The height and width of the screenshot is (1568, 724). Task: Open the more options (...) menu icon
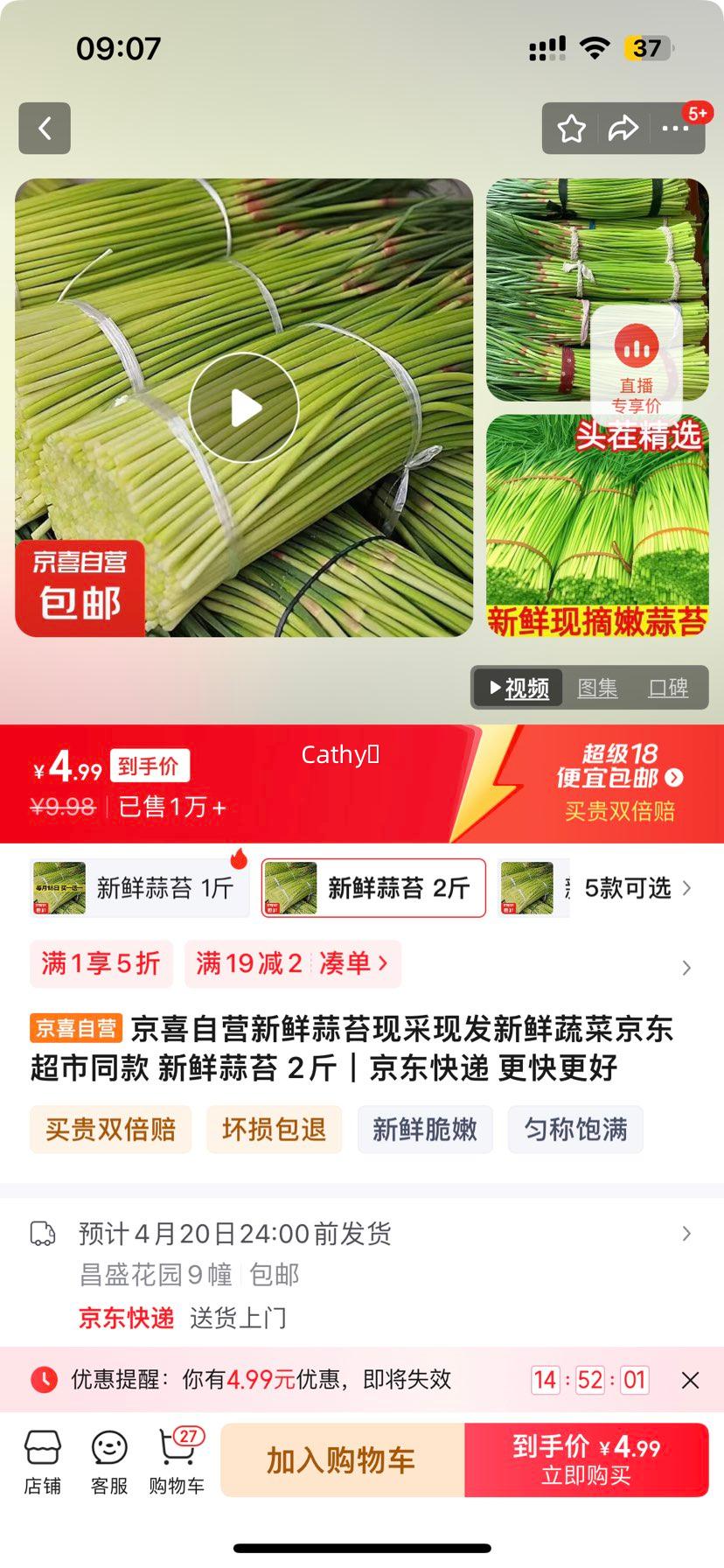pos(674,129)
